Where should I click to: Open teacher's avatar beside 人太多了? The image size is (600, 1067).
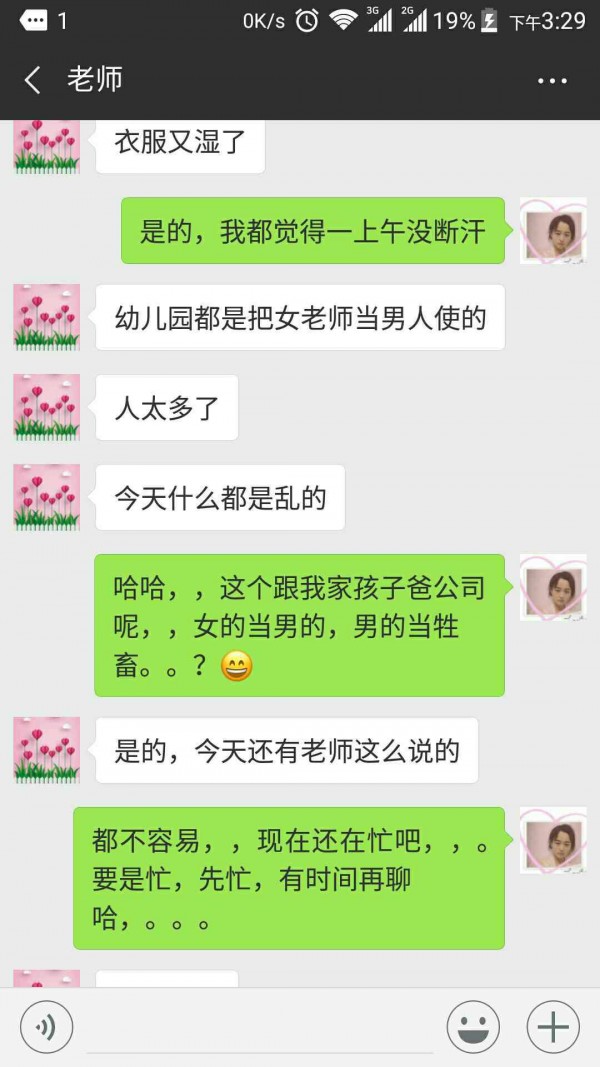pyautogui.click(x=47, y=407)
